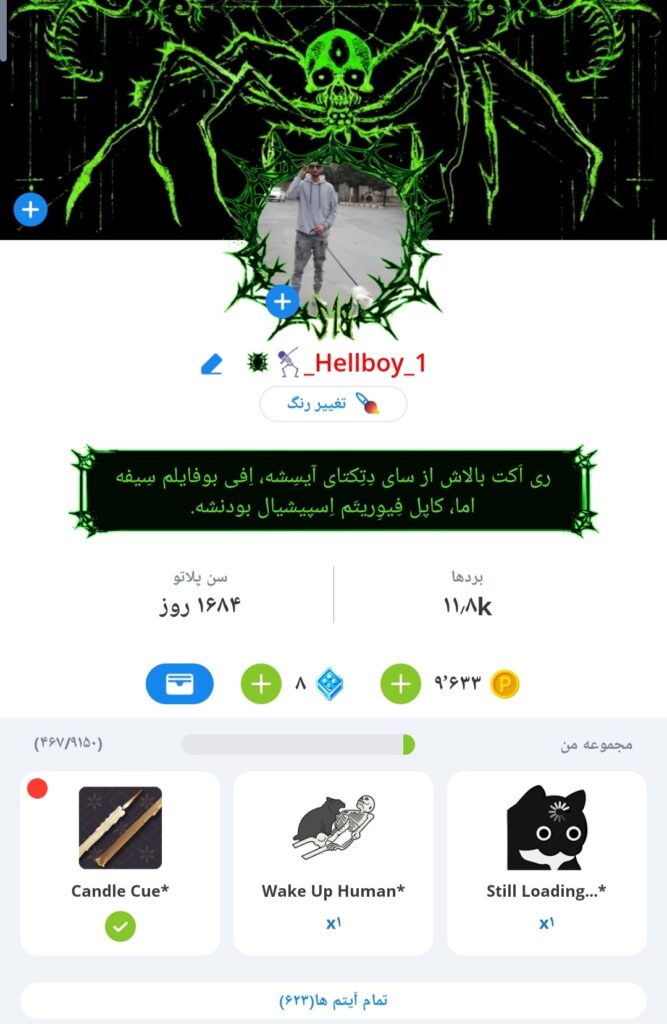Change profile photo using the plus badge
This screenshot has height=1024, width=667.
283,300
